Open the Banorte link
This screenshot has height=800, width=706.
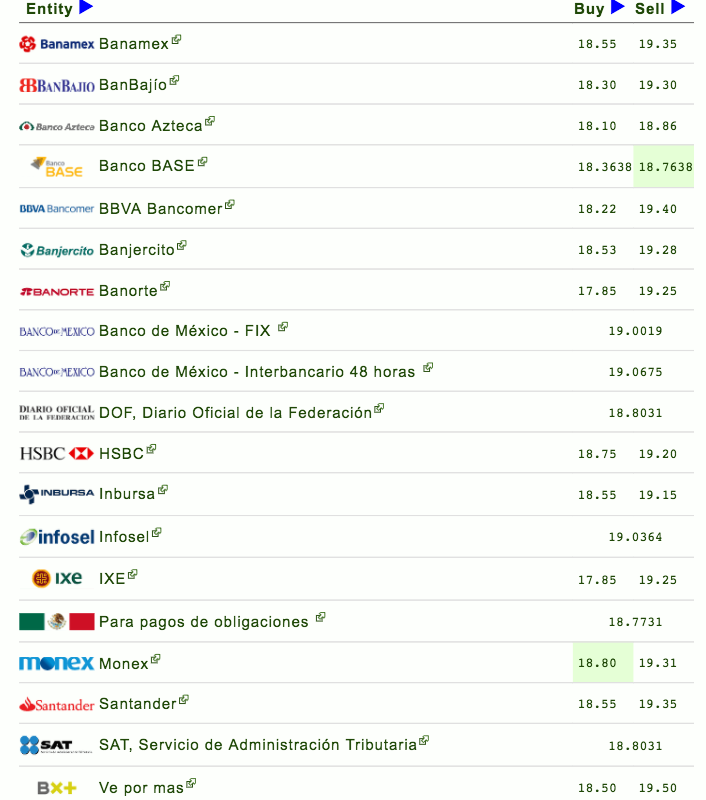click(x=128, y=291)
